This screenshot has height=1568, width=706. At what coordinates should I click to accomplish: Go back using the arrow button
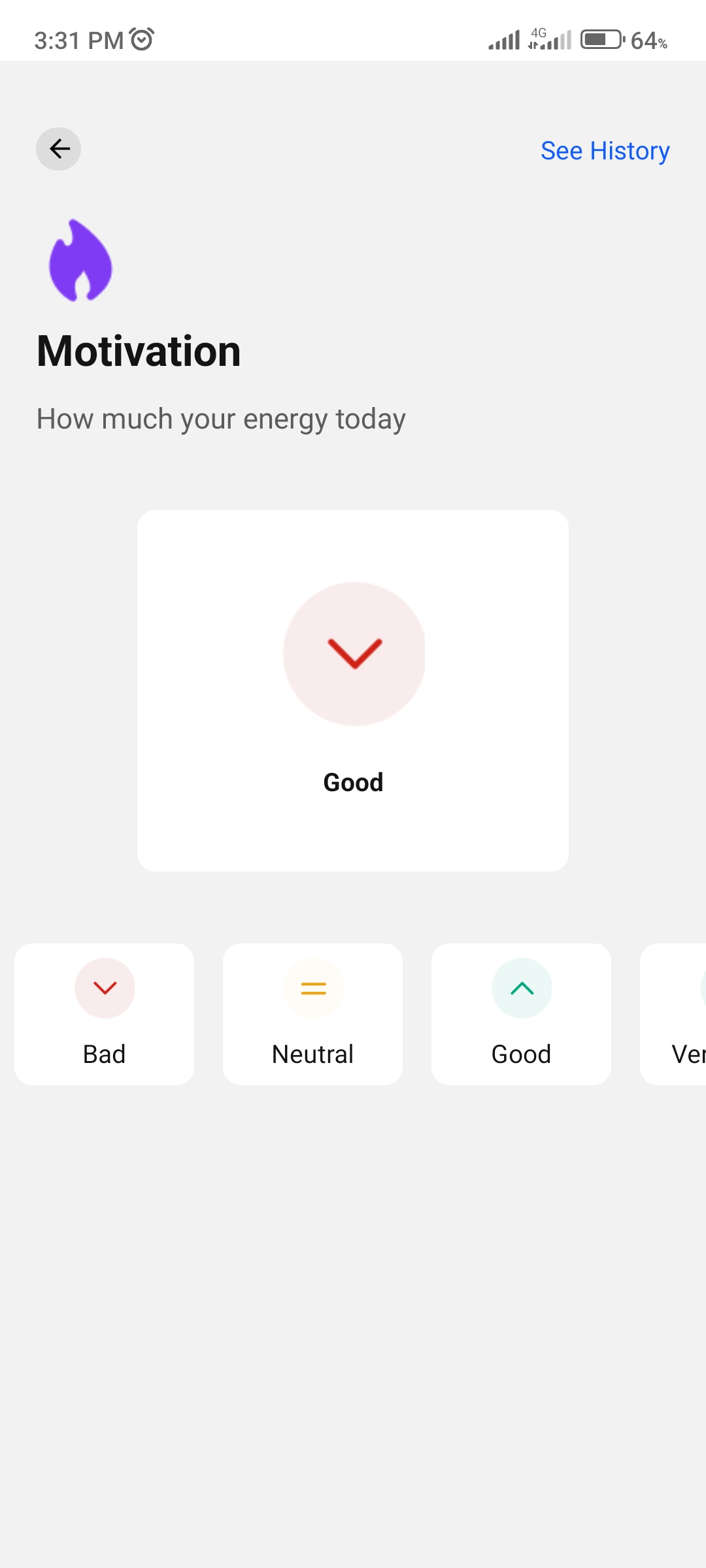[x=59, y=149]
